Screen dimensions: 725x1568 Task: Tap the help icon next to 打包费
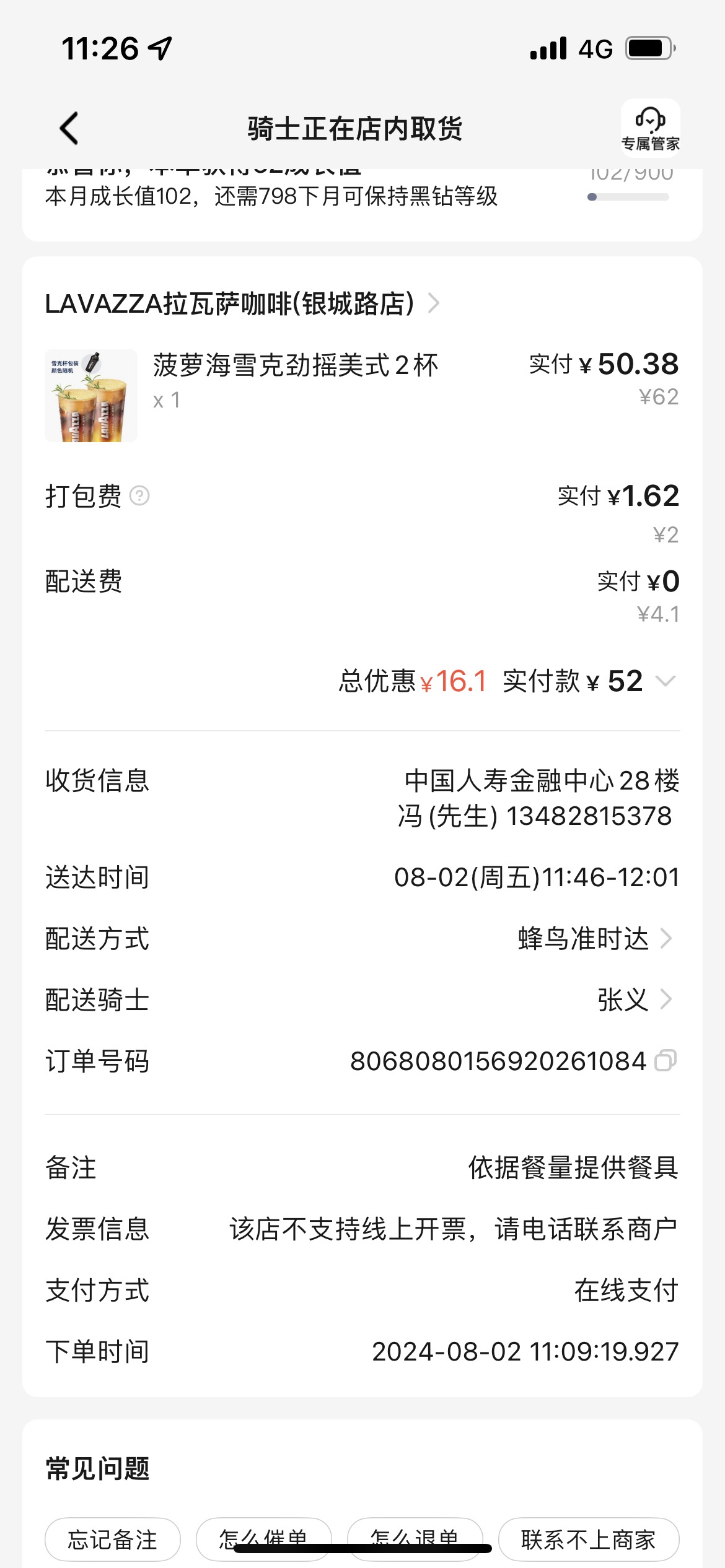[x=139, y=496]
